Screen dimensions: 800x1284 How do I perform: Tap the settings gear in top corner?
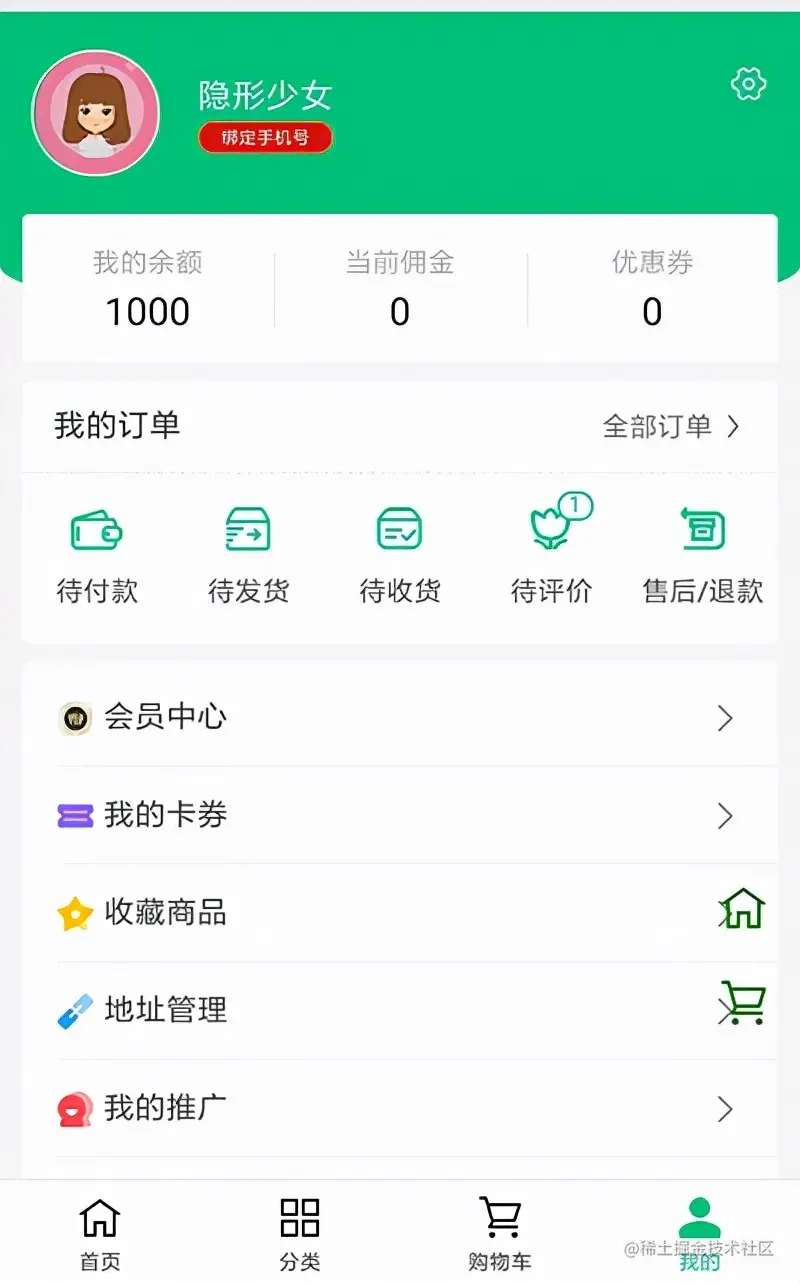pos(748,86)
